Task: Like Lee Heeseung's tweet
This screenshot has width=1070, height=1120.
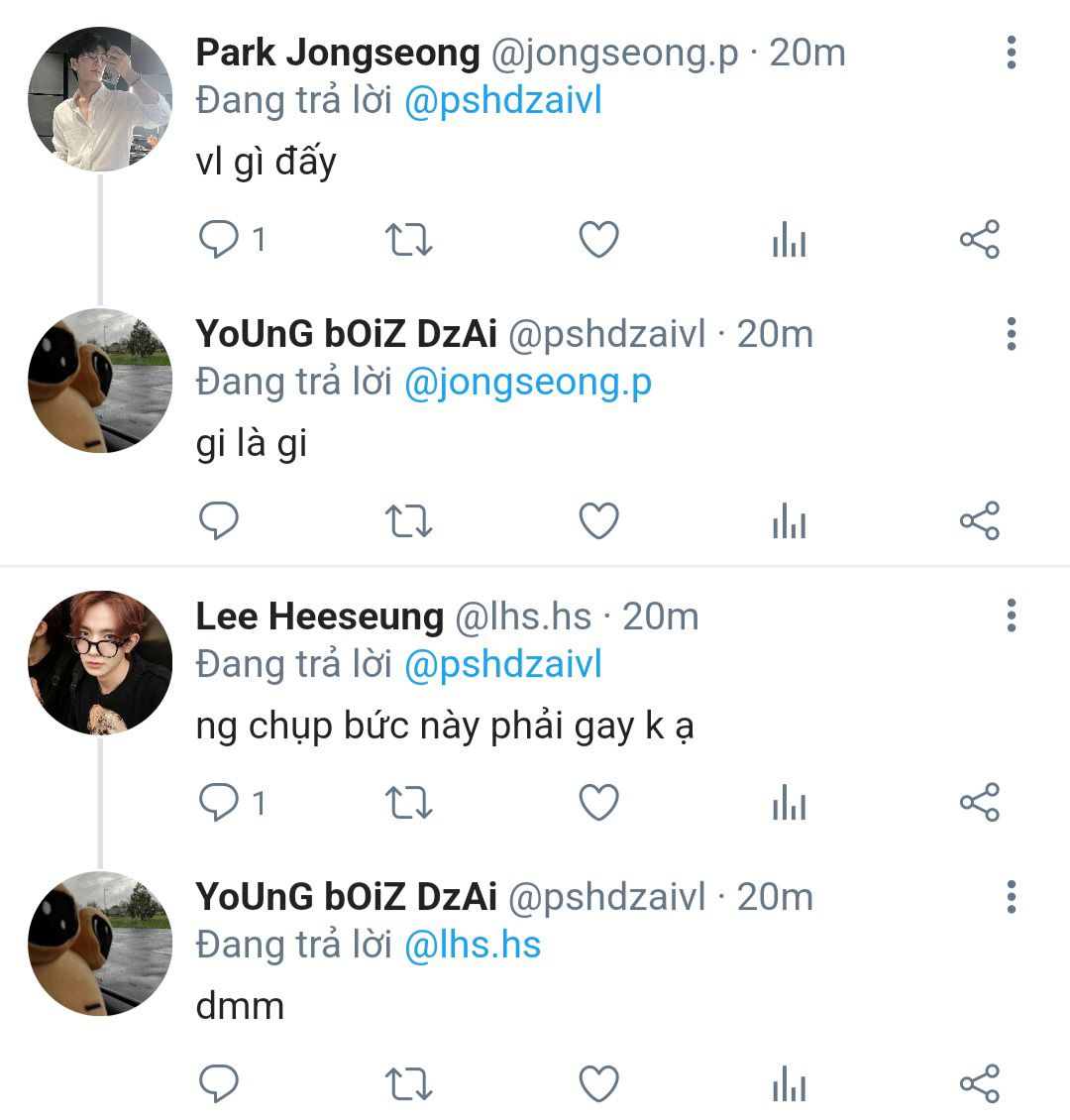Action: click(598, 802)
